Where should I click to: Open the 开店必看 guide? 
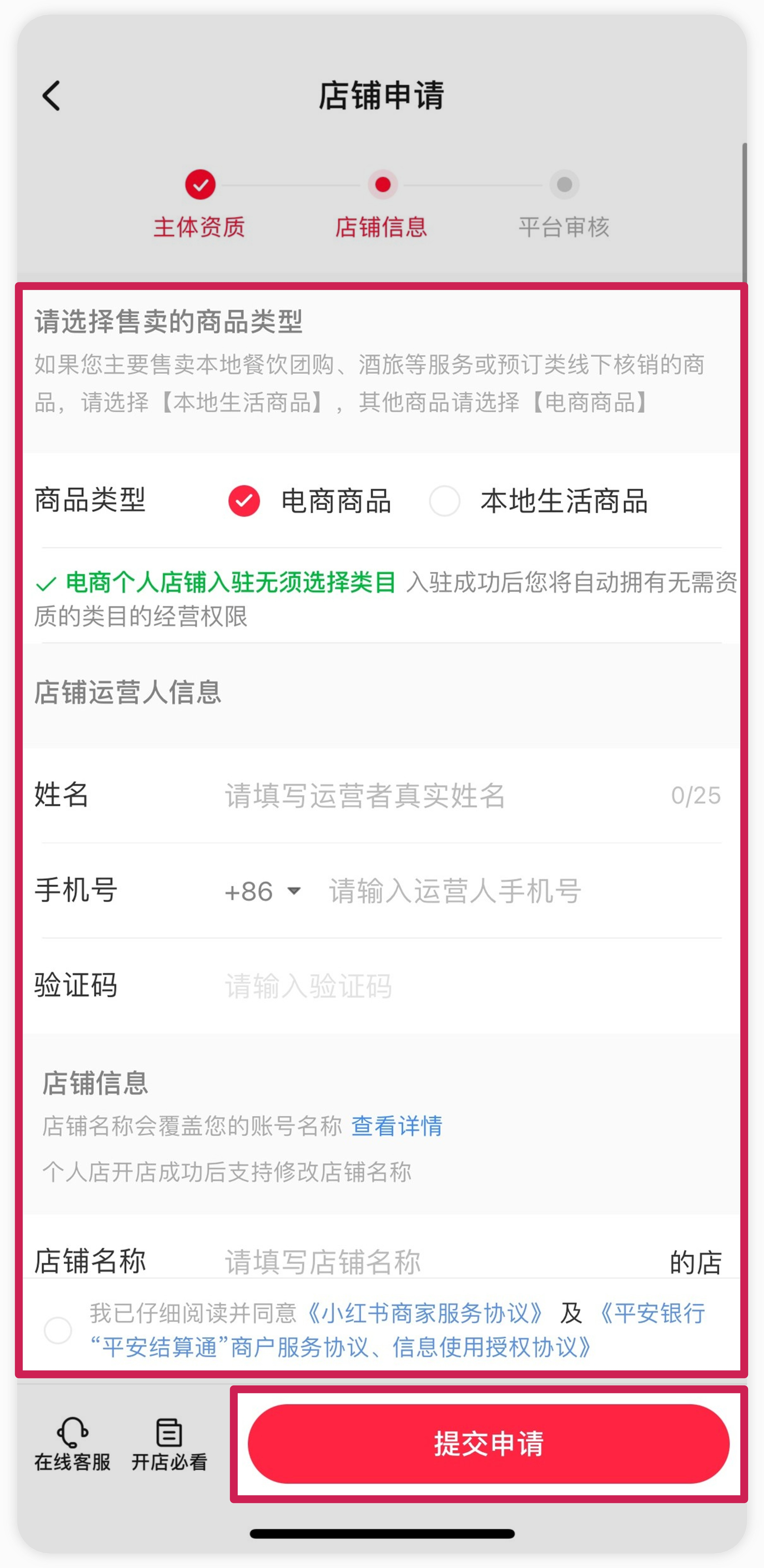[169, 1444]
